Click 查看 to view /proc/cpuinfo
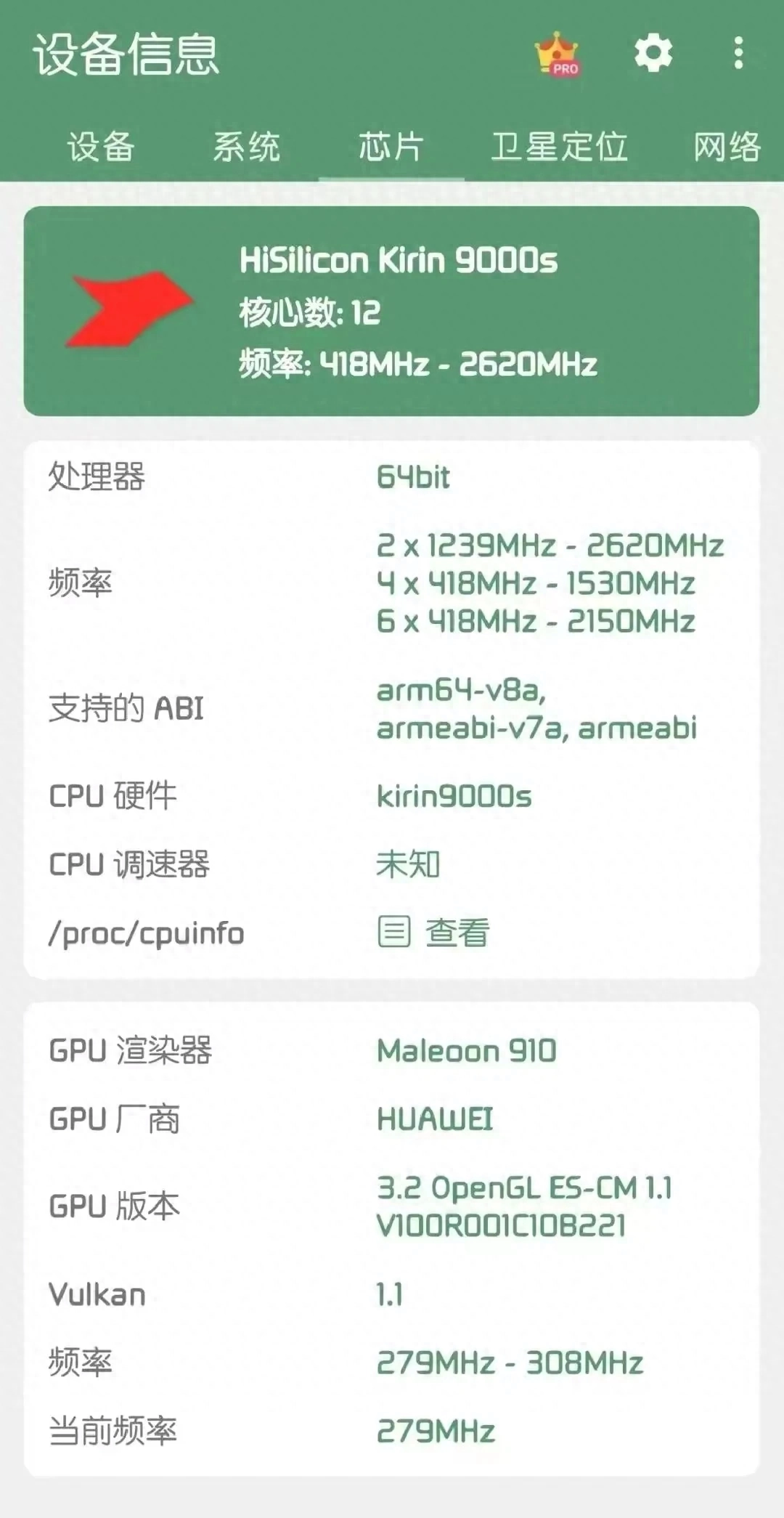The height and width of the screenshot is (1518, 784). click(x=457, y=932)
